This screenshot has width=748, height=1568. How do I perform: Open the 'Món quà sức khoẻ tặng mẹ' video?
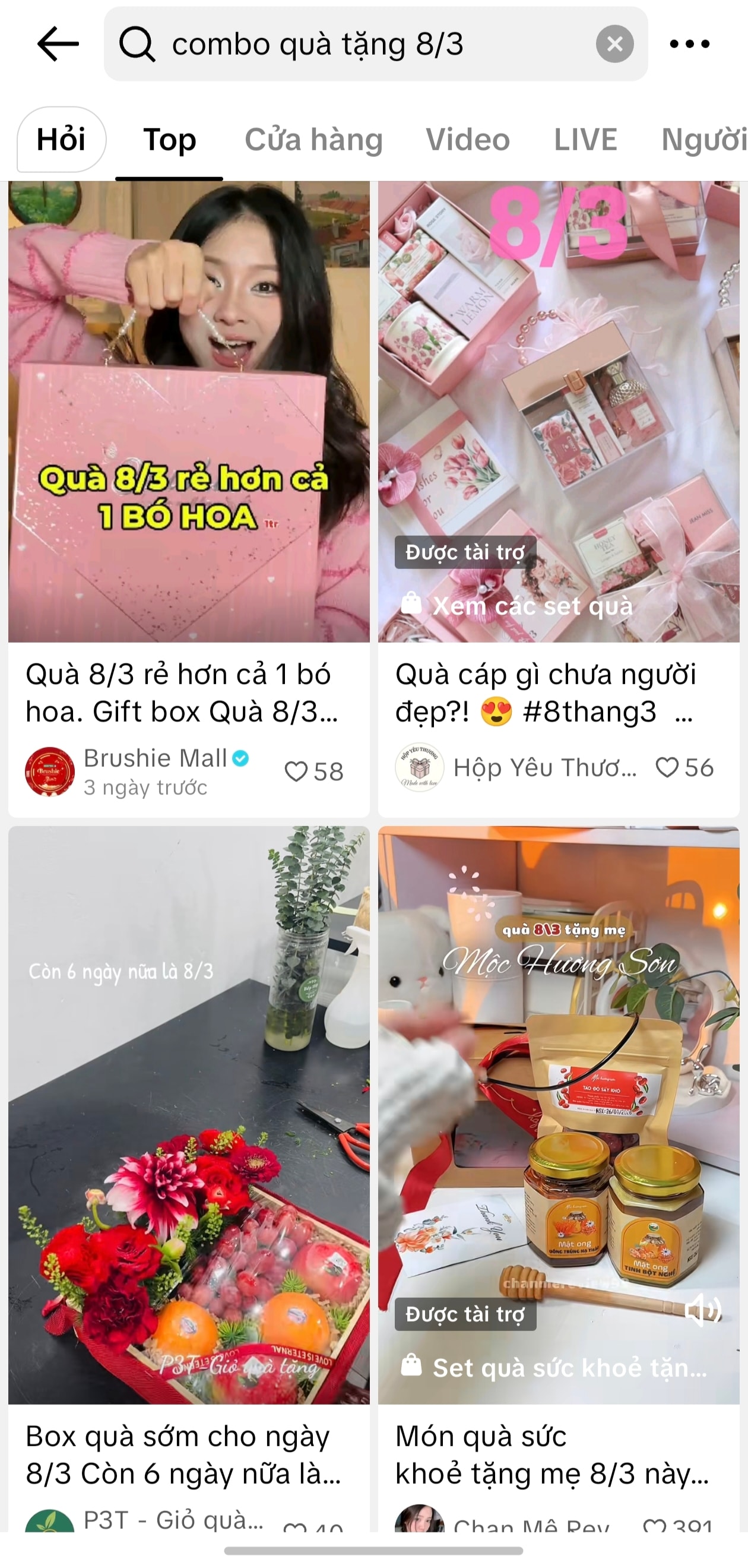559,1096
